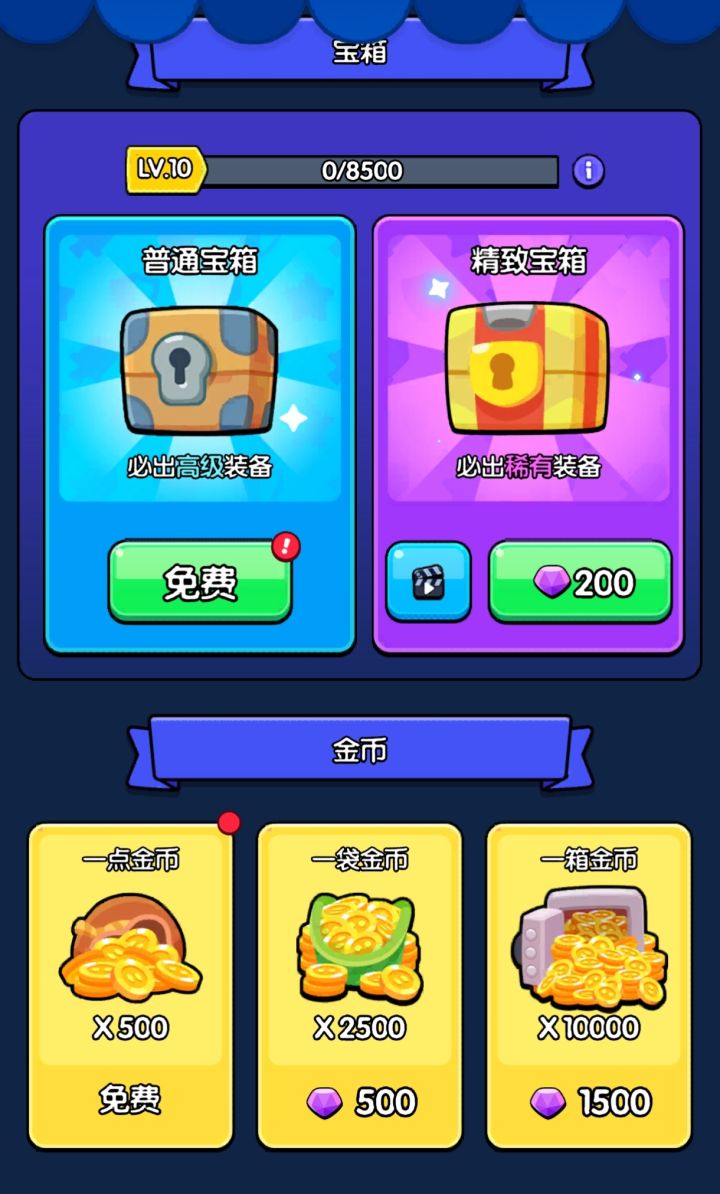The image size is (720, 1194).
Task: Claim the free chest via 免费 button
Action: (x=198, y=587)
